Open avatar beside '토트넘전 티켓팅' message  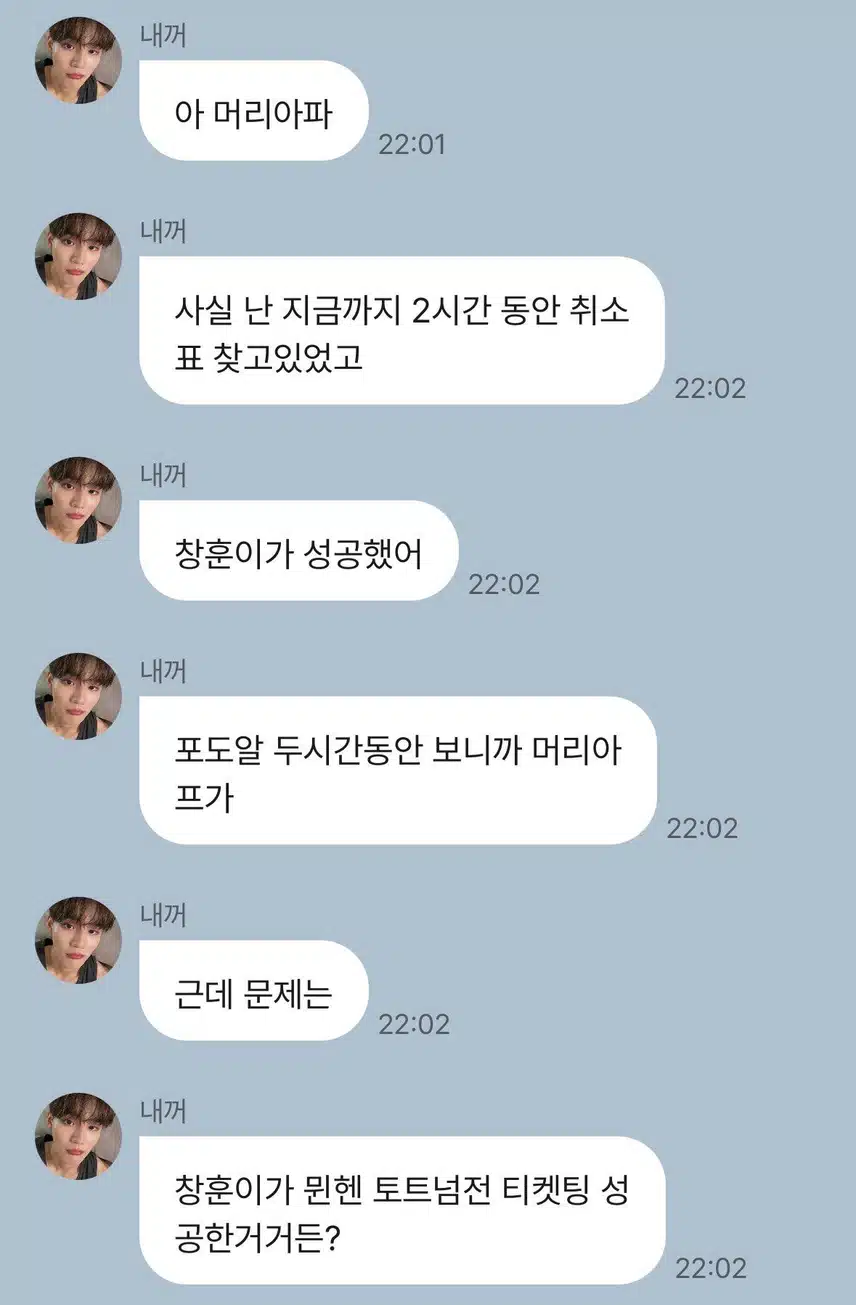(78, 1136)
